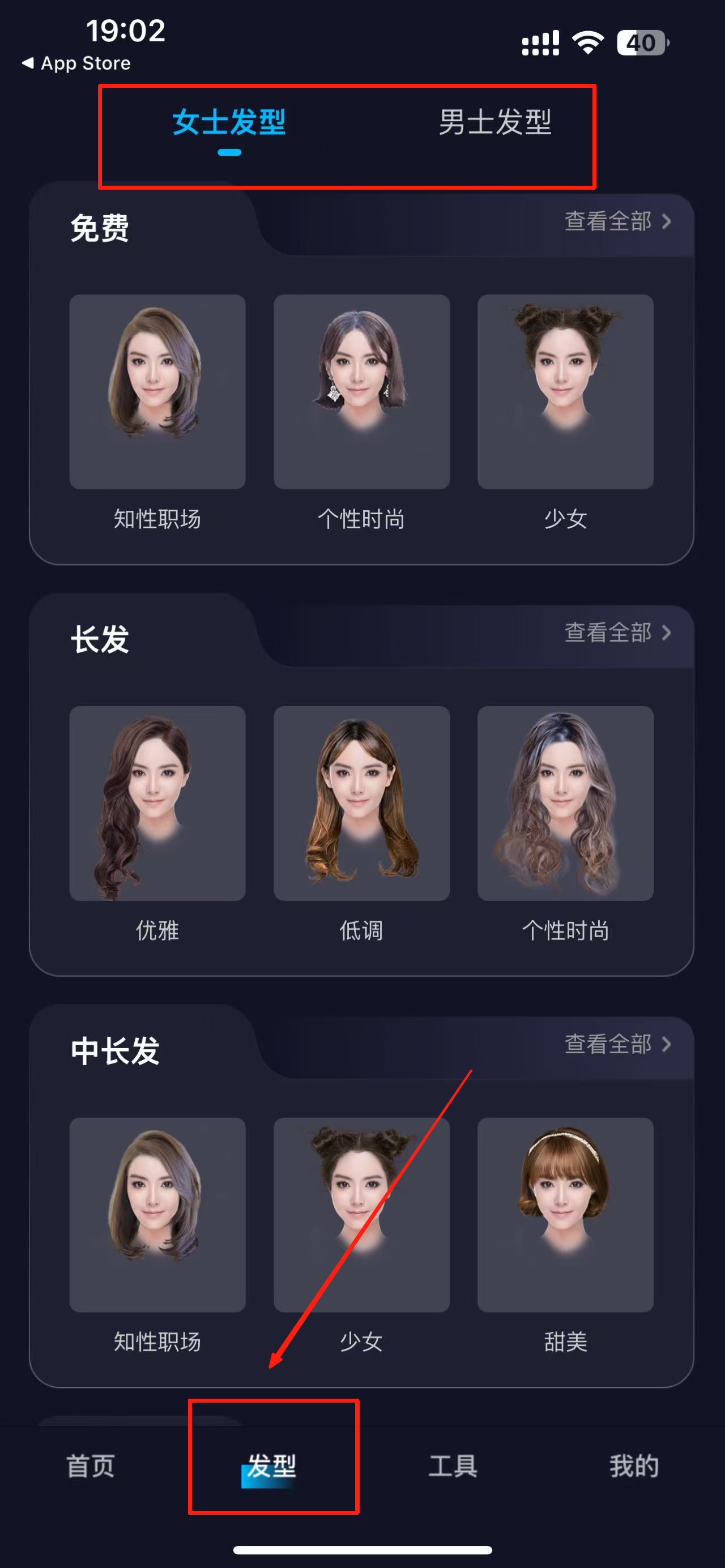This screenshot has height=1568, width=725.
Task: Open the 优雅 long hairstyle
Action: pos(157,804)
